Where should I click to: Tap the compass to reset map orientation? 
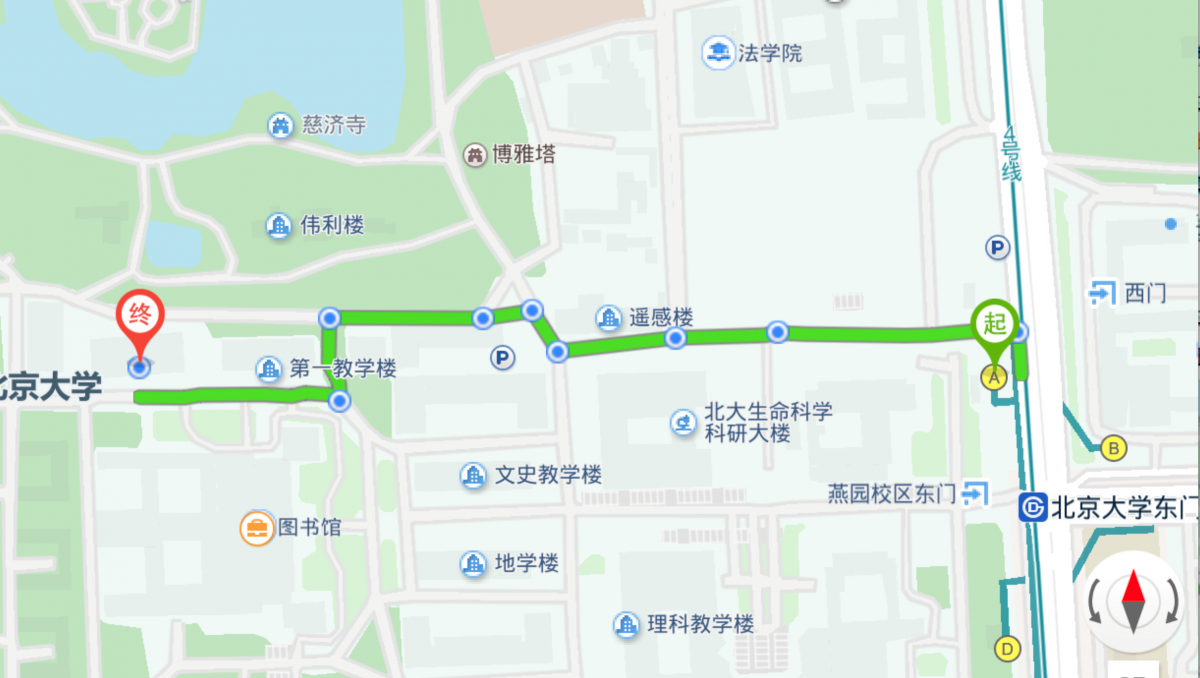1133,601
